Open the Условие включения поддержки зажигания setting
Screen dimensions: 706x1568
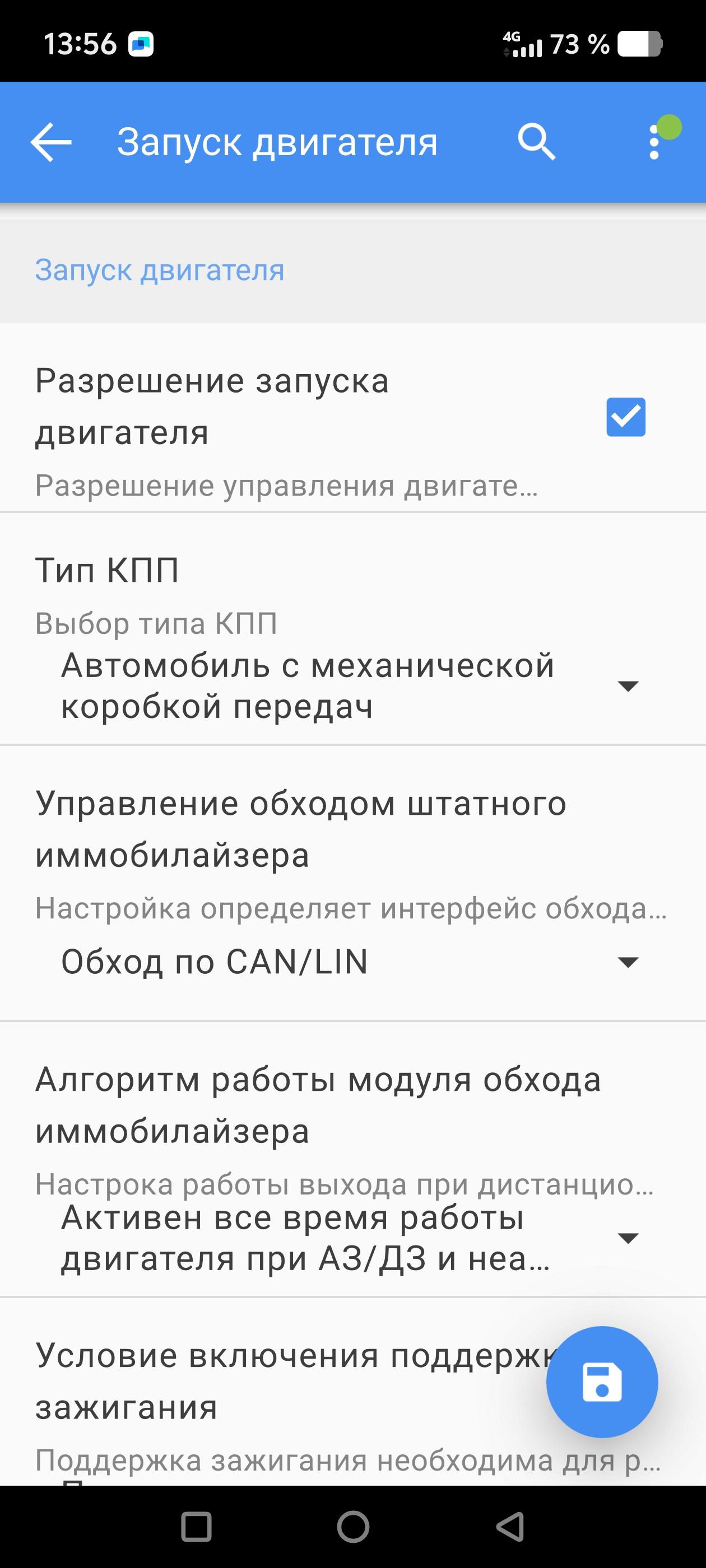tap(274, 1382)
